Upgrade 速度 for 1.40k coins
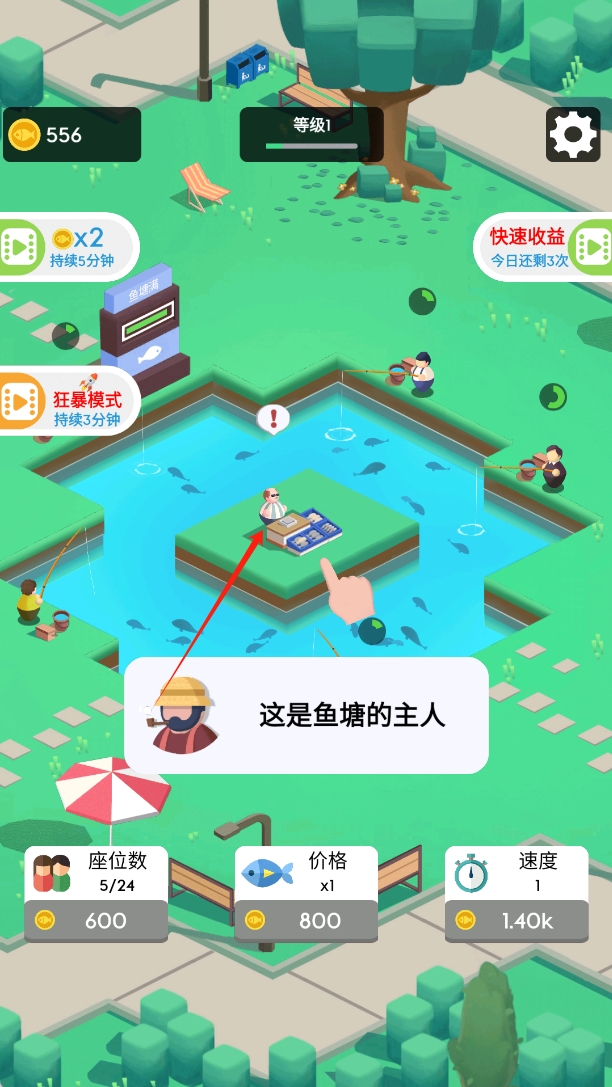Viewport: 612px width, 1087px height. tap(516, 920)
